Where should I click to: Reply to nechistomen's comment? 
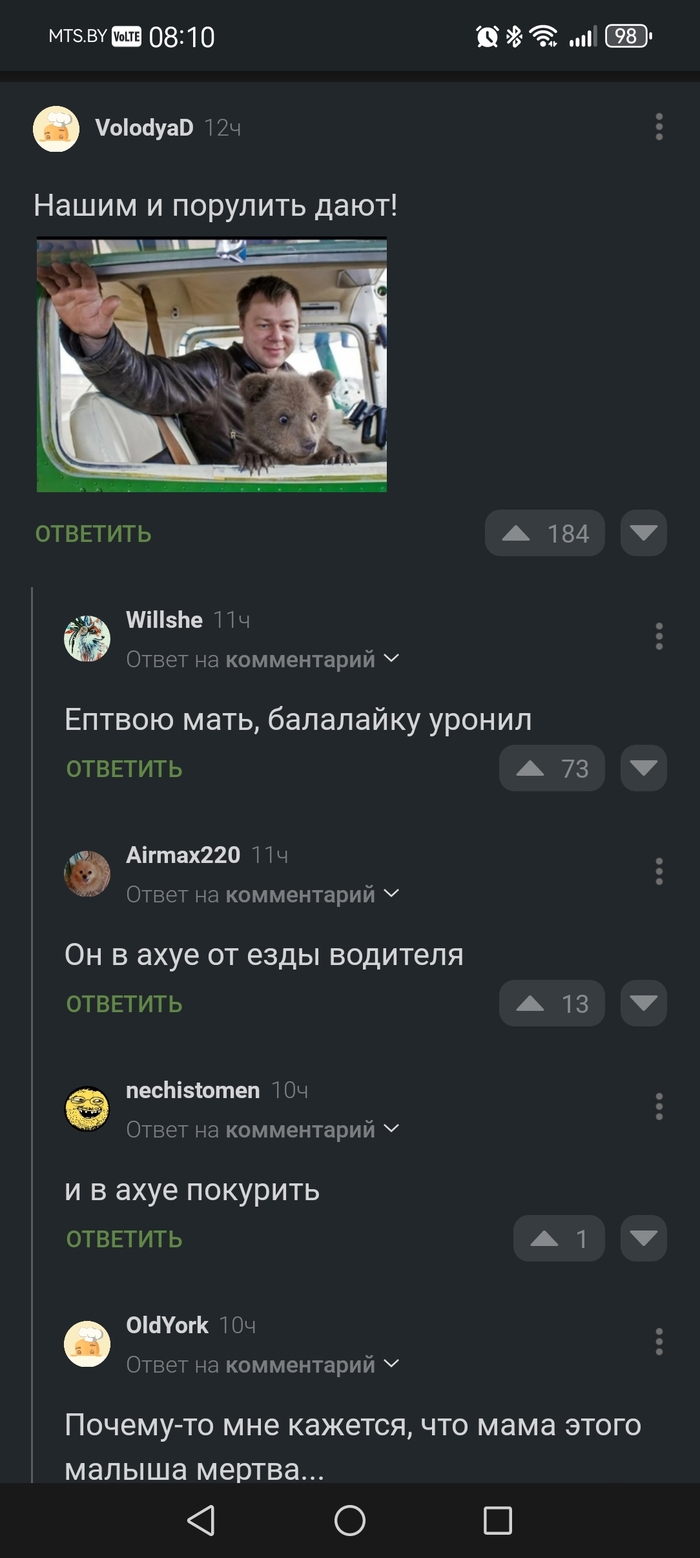pyautogui.click(x=124, y=1239)
